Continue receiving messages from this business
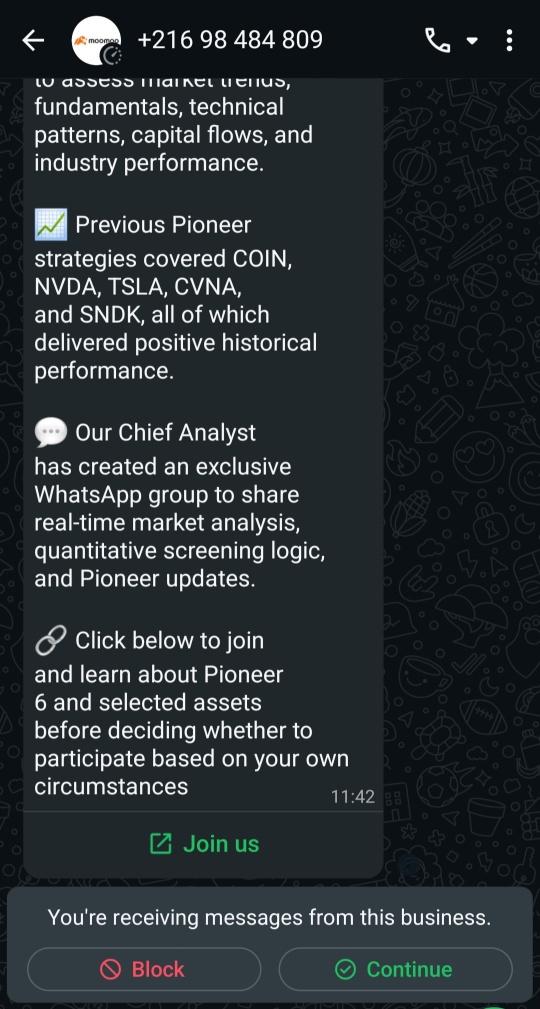The image size is (540, 1009). pyautogui.click(x=395, y=969)
